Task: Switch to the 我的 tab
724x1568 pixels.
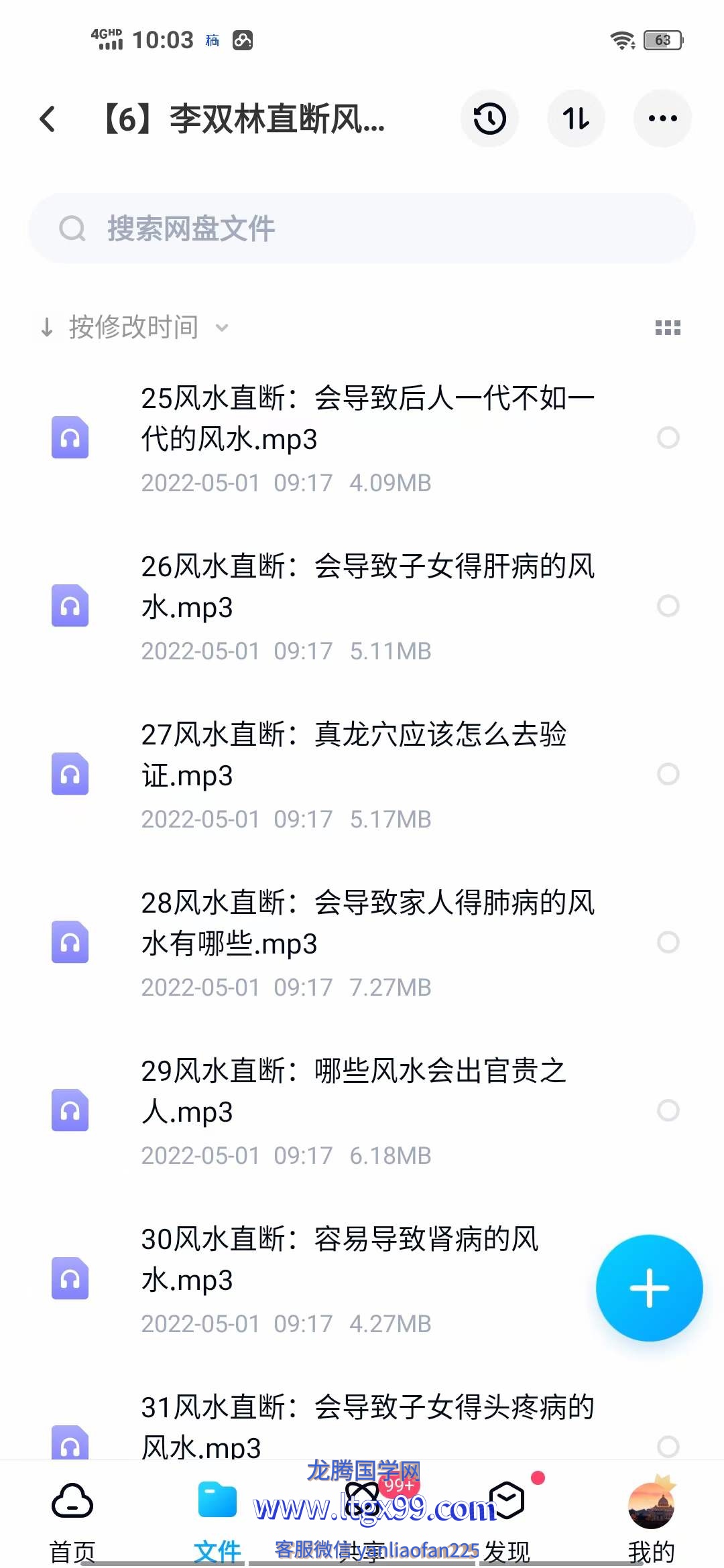Action: [651, 1521]
